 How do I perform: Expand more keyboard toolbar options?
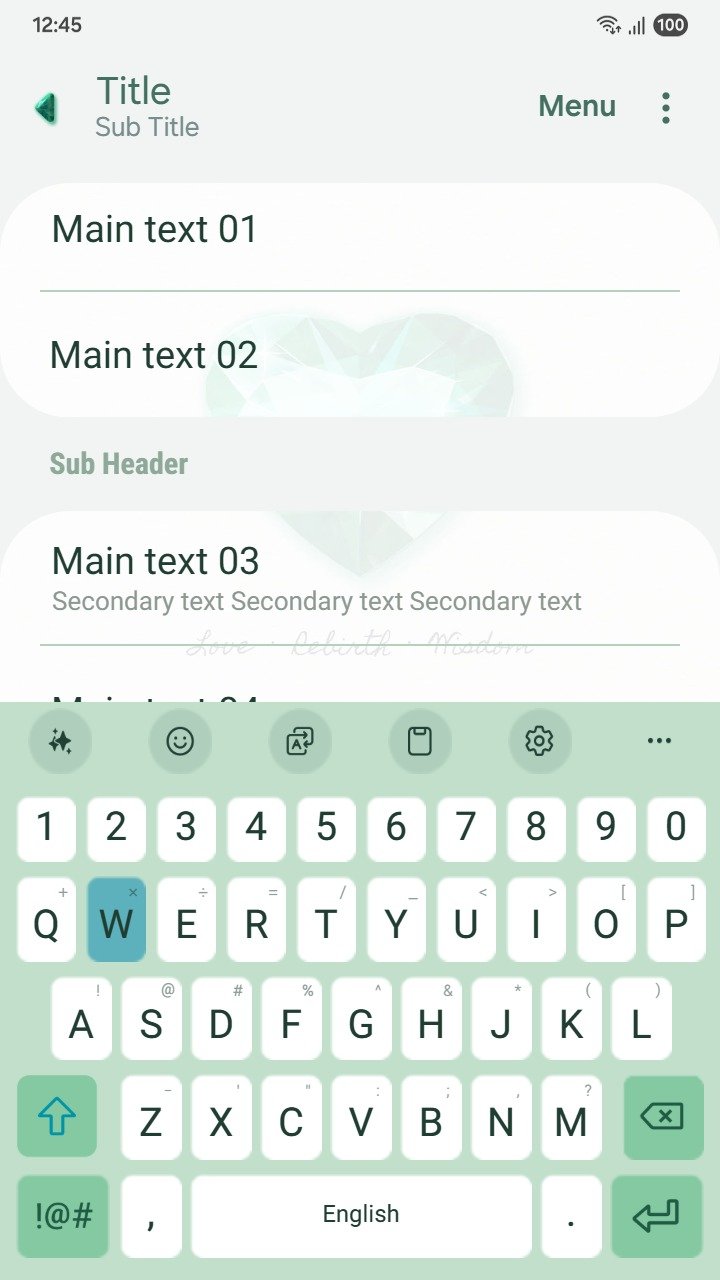(659, 741)
